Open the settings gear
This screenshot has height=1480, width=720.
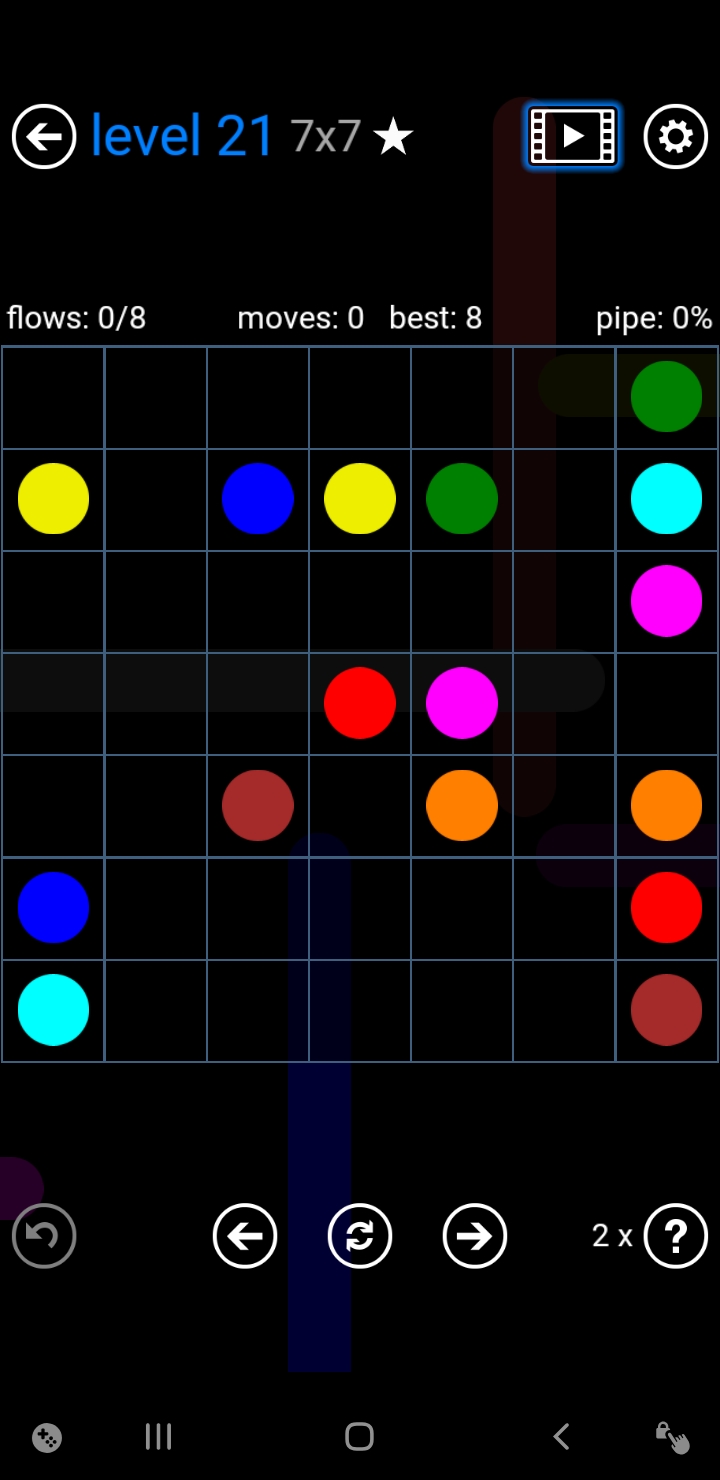(x=676, y=136)
